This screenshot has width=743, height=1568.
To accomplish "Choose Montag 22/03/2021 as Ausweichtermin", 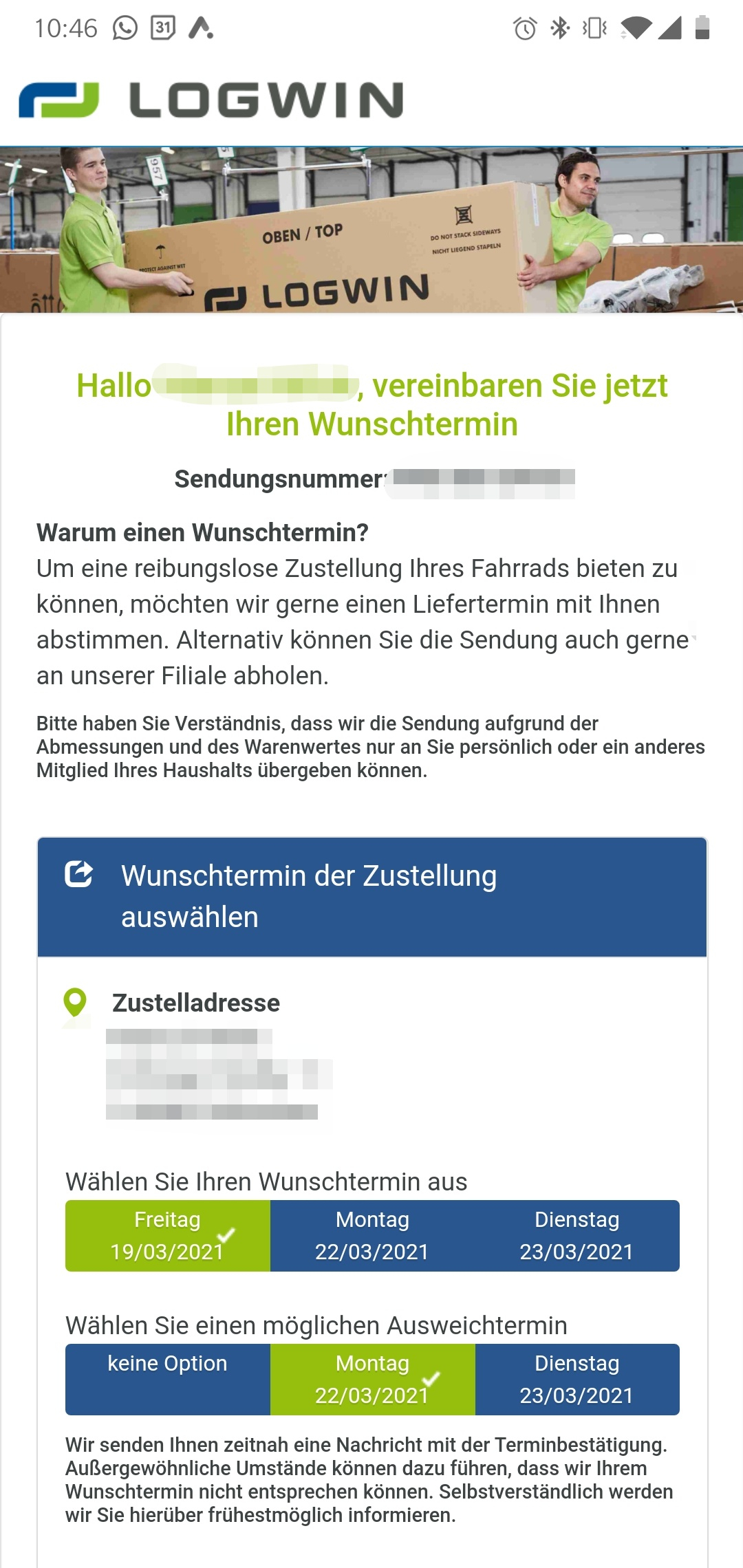I will [372, 1379].
